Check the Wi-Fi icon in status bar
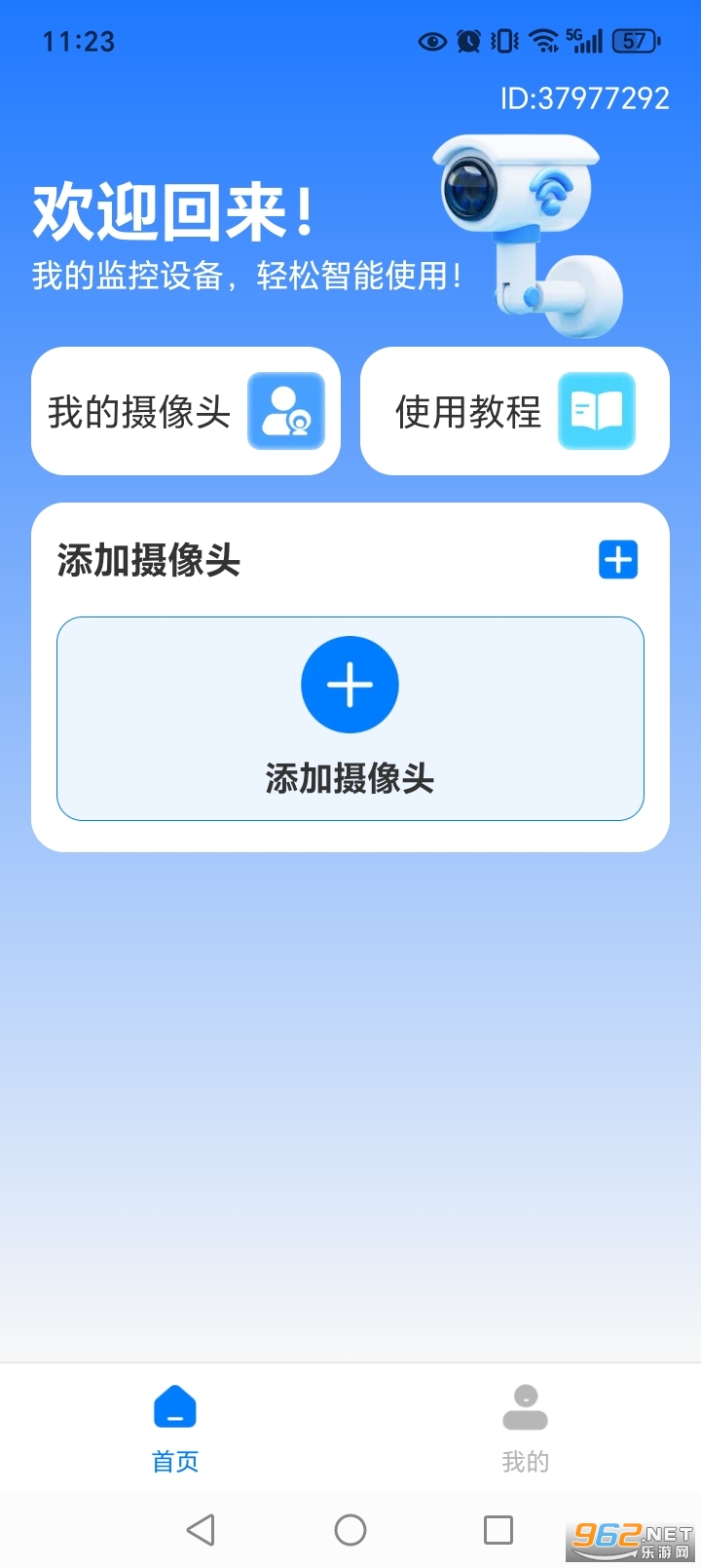Screen dimensions: 701x1568 point(539,41)
